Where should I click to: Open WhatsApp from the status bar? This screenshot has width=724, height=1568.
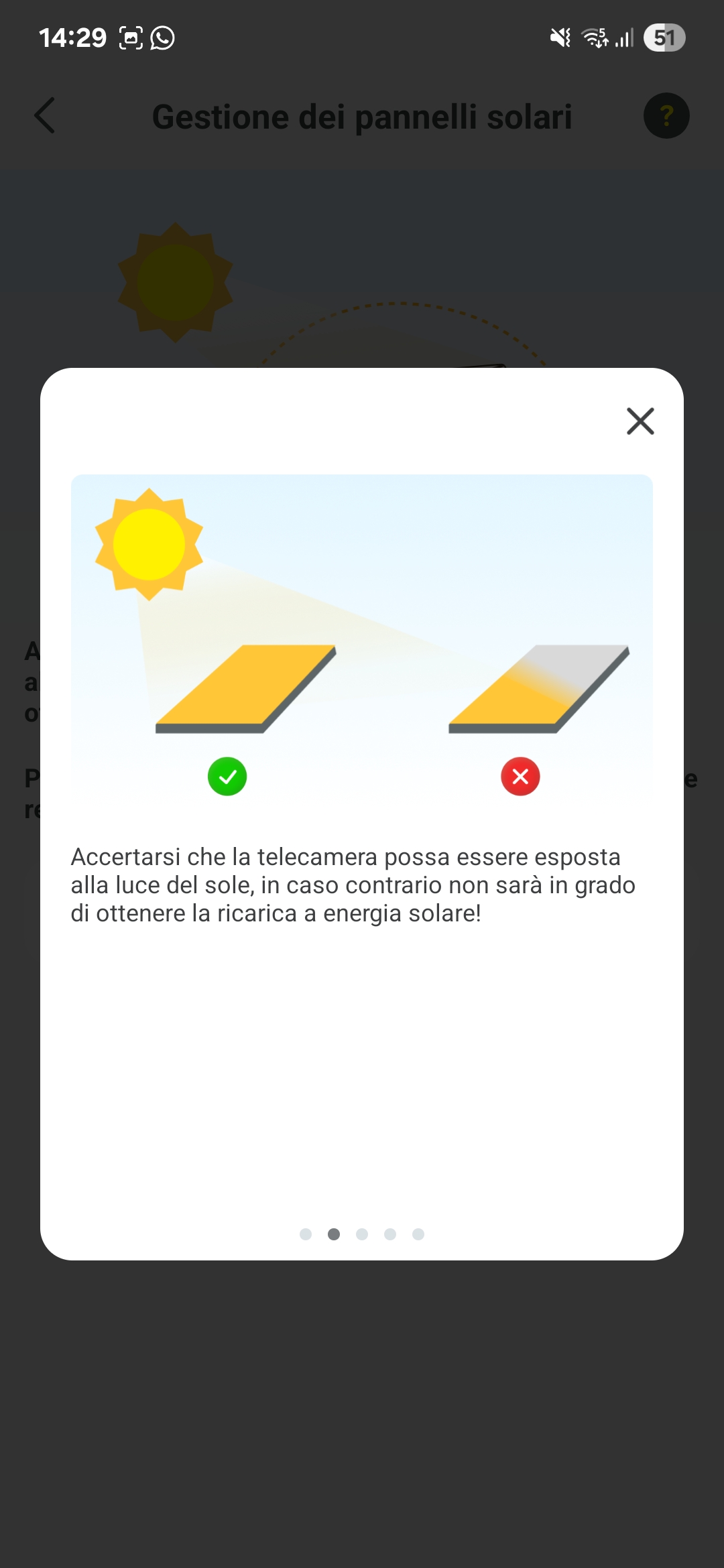[161, 38]
